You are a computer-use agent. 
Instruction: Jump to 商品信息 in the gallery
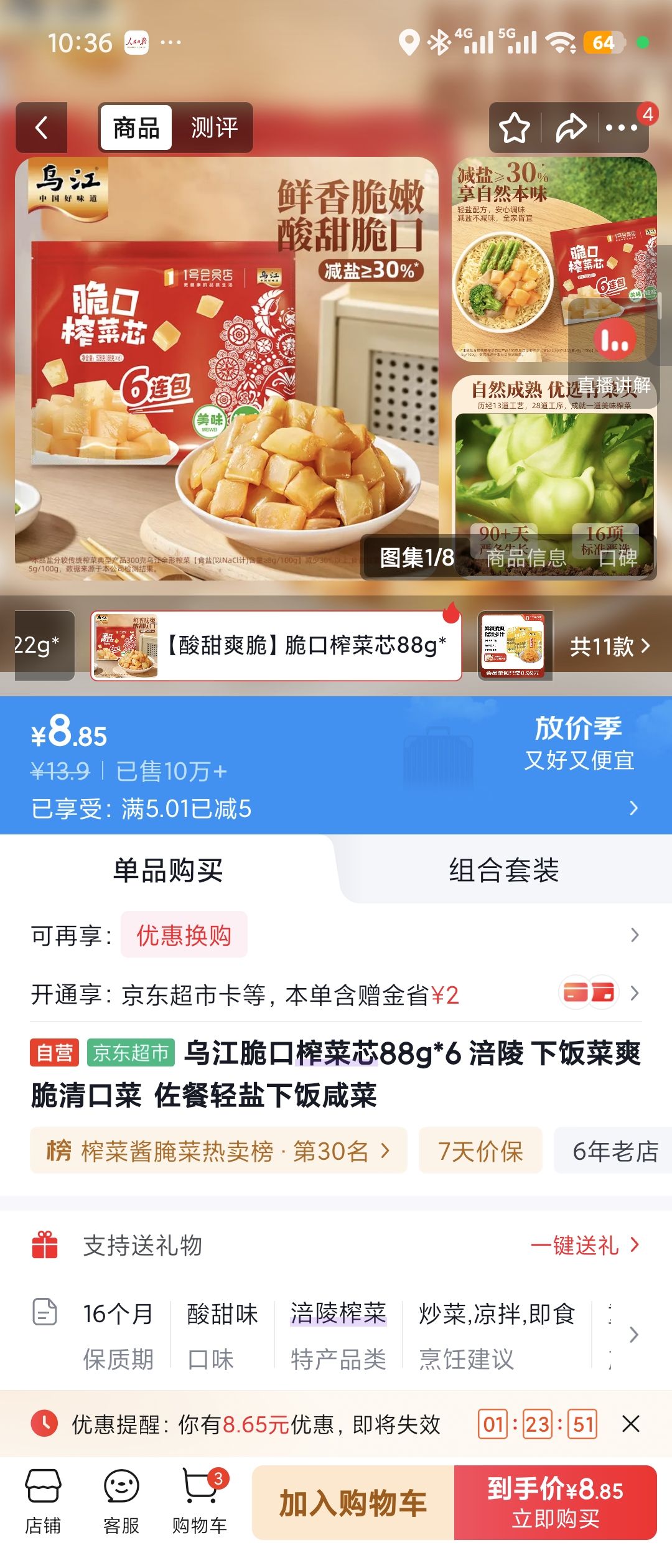[x=526, y=558]
